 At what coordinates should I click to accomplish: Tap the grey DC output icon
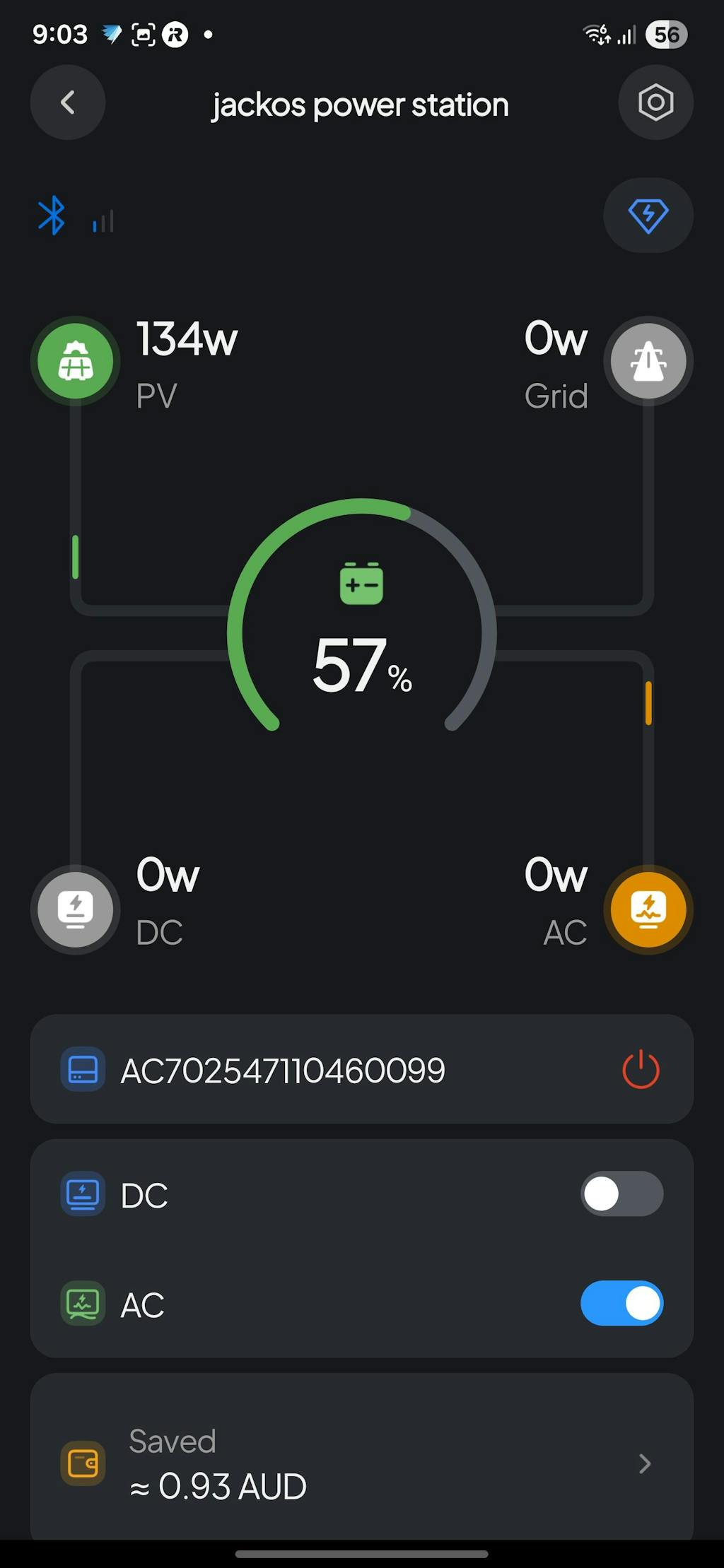pyautogui.click(x=76, y=909)
